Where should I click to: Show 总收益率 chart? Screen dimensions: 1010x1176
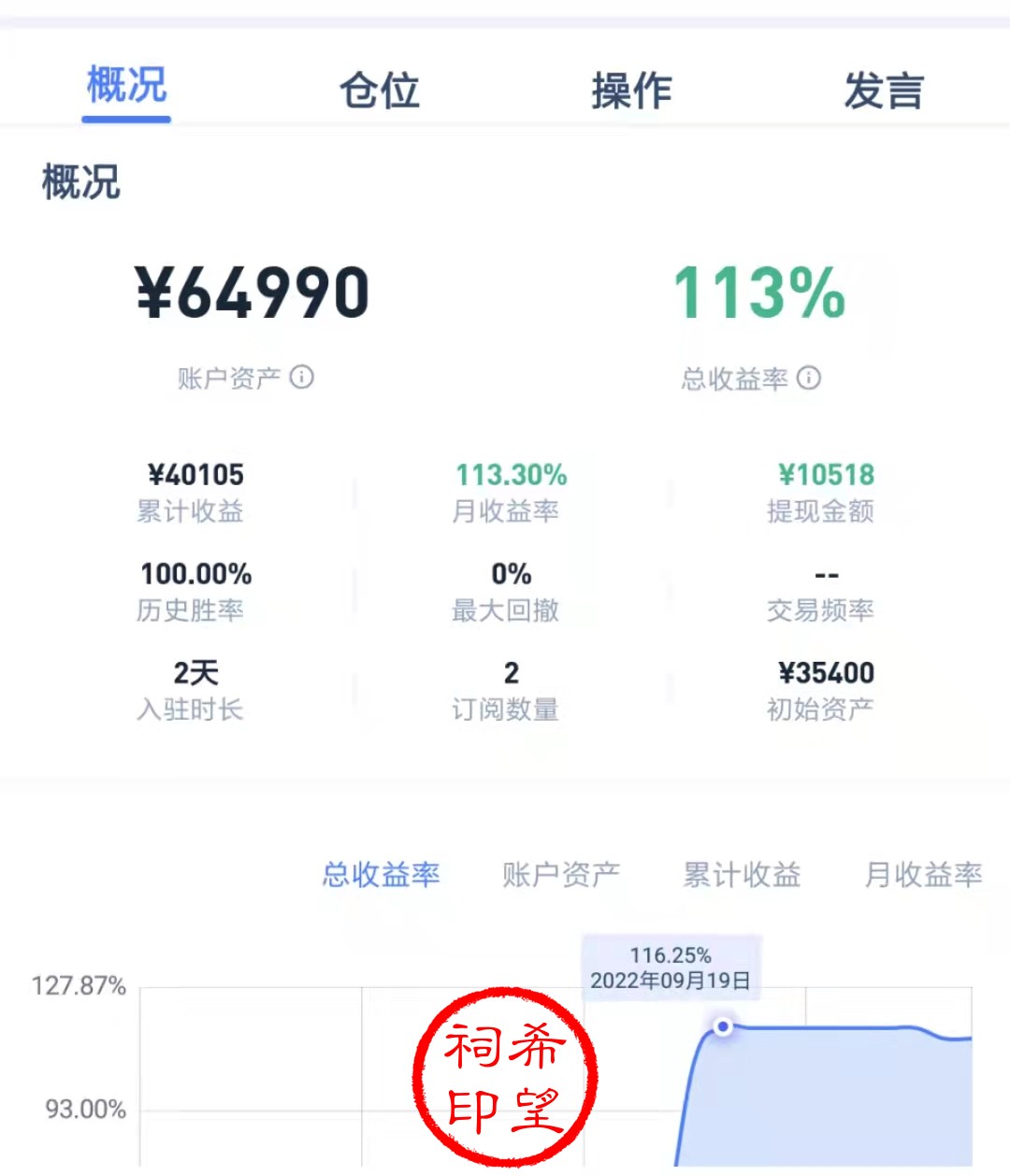pos(381,875)
